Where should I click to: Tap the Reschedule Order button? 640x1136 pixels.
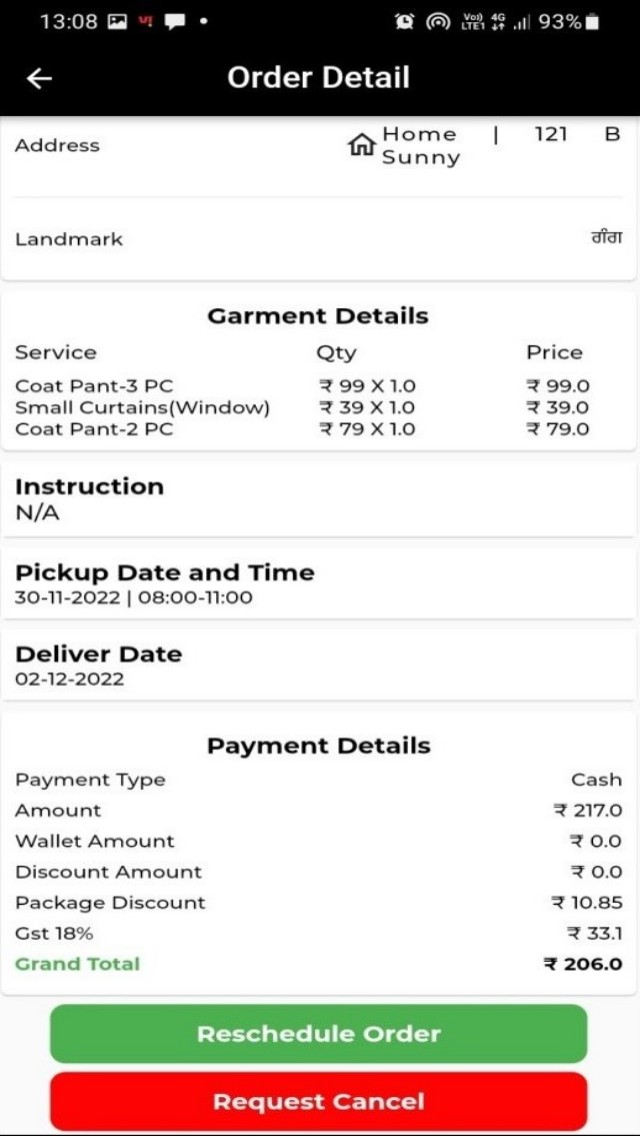click(318, 1033)
